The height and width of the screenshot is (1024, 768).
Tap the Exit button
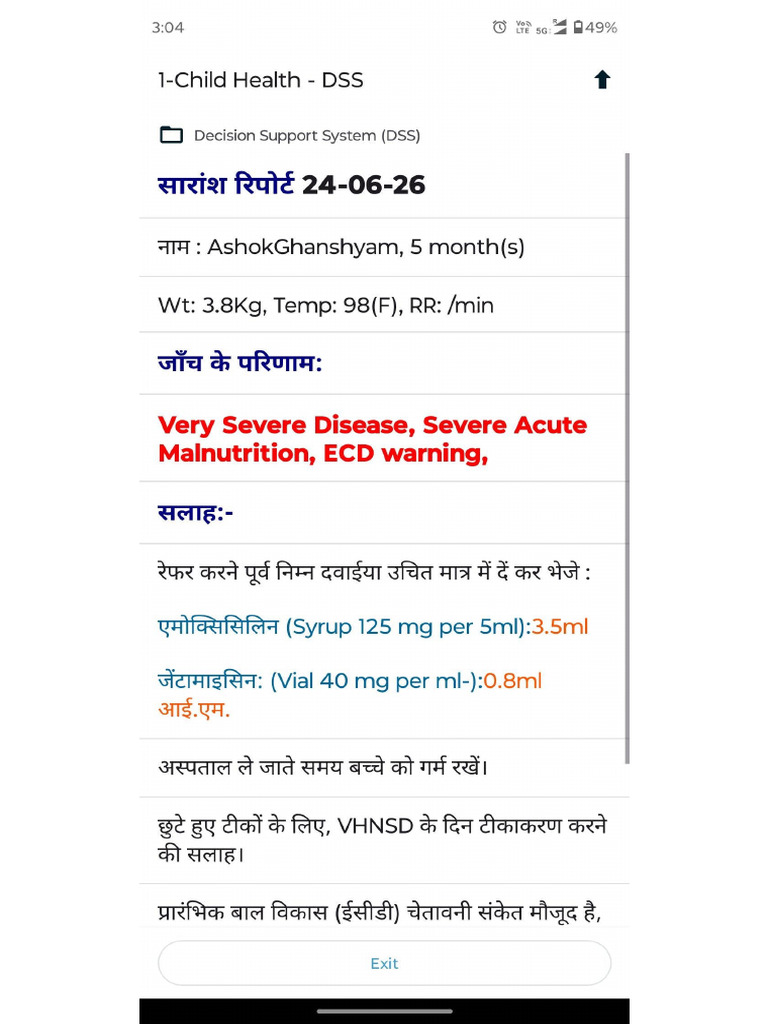pos(384,963)
